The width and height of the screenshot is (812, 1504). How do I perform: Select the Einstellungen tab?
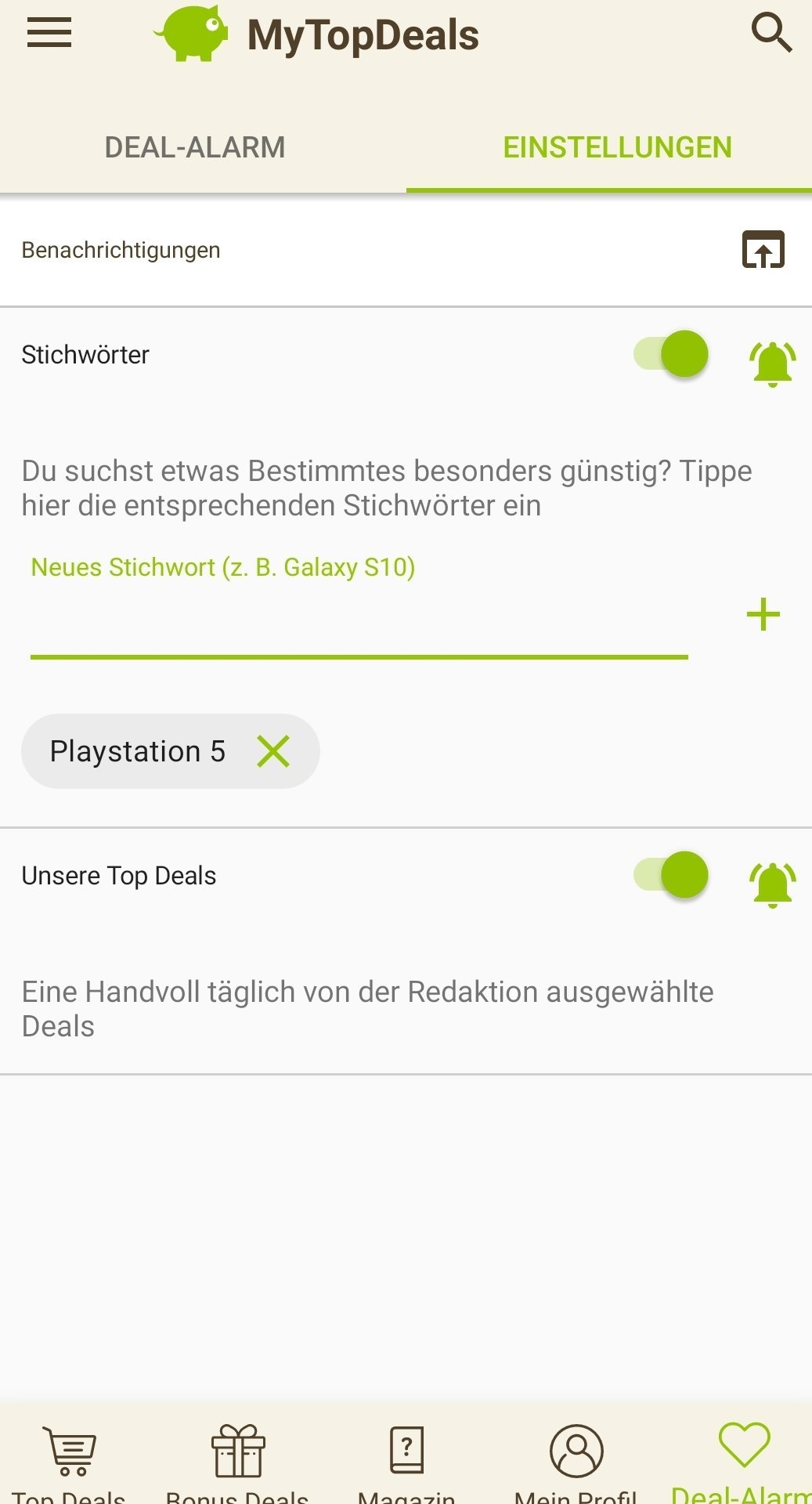[617, 147]
